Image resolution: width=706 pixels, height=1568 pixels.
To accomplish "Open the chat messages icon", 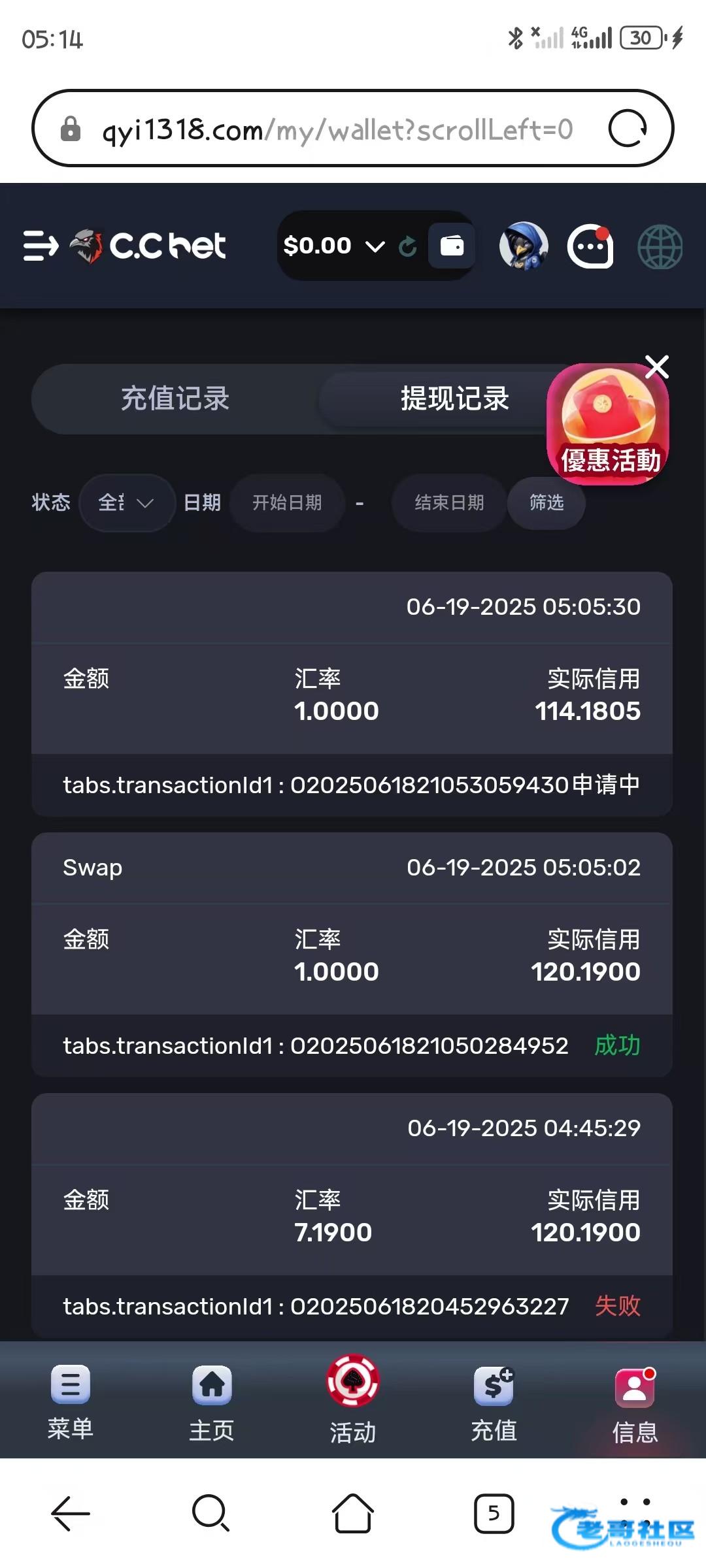I will [x=590, y=246].
